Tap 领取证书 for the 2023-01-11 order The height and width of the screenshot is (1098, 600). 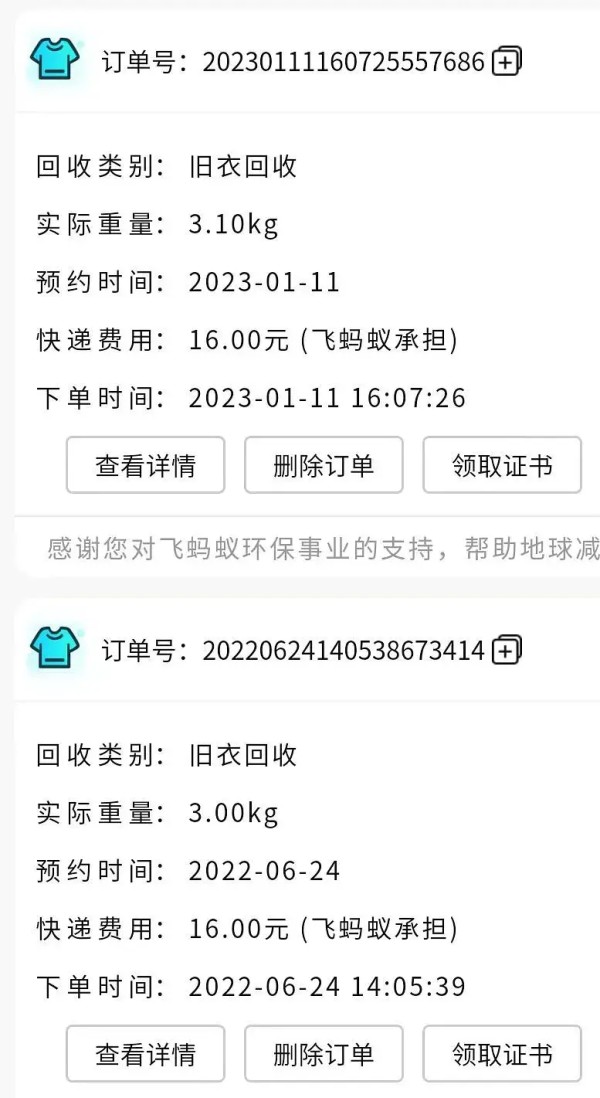pos(502,465)
